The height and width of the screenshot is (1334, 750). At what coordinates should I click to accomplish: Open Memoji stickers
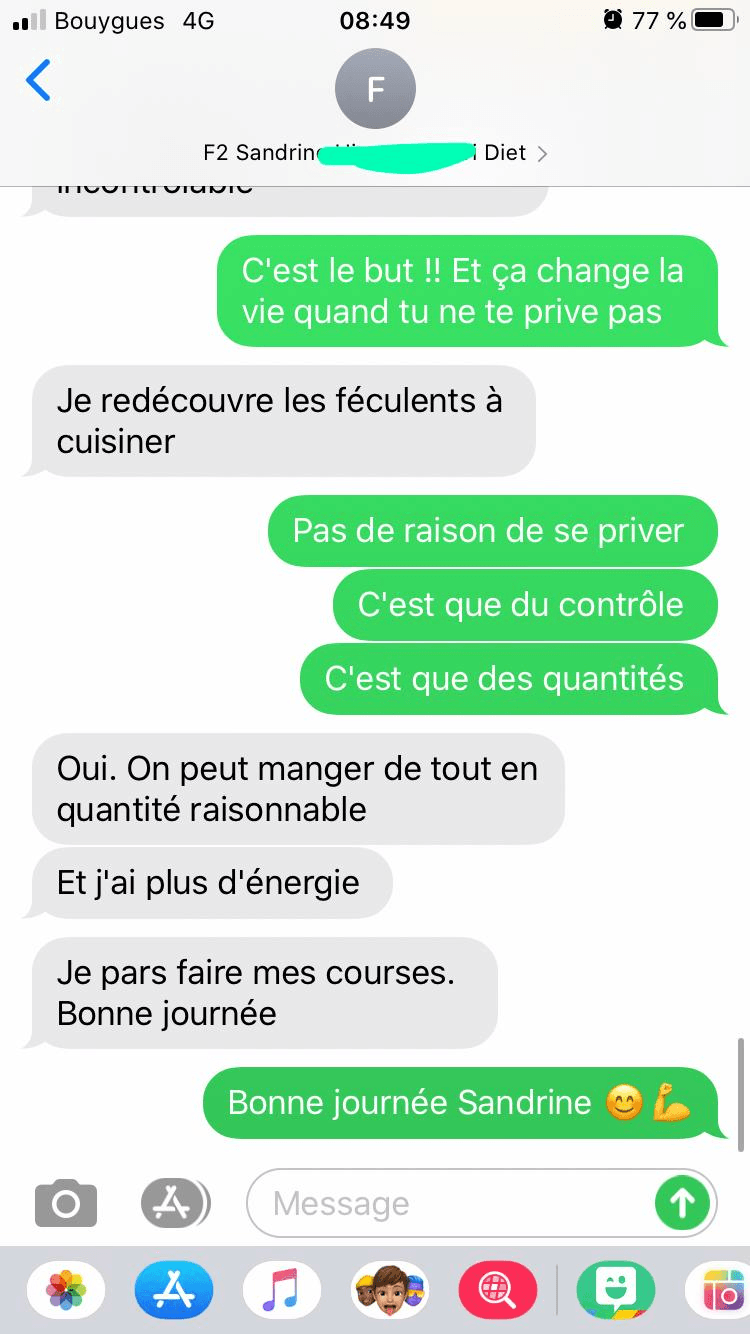click(x=389, y=1292)
